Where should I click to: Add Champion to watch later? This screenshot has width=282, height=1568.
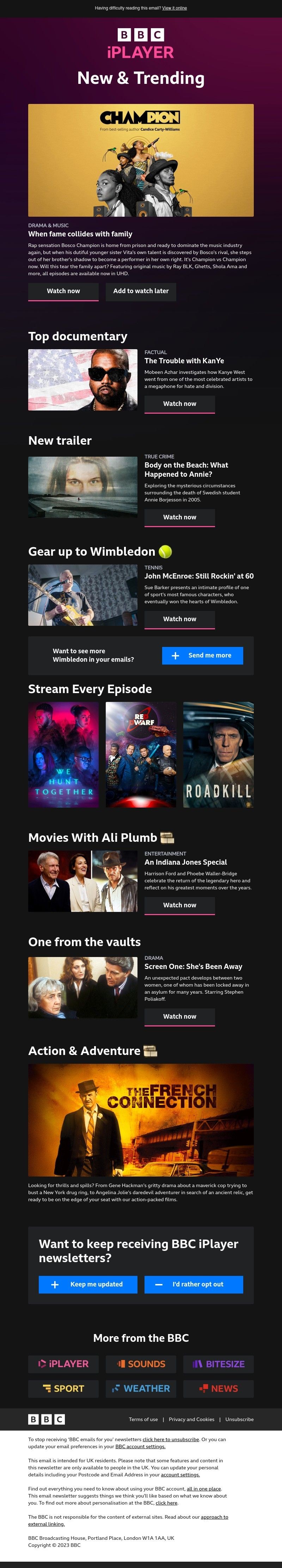tap(141, 291)
